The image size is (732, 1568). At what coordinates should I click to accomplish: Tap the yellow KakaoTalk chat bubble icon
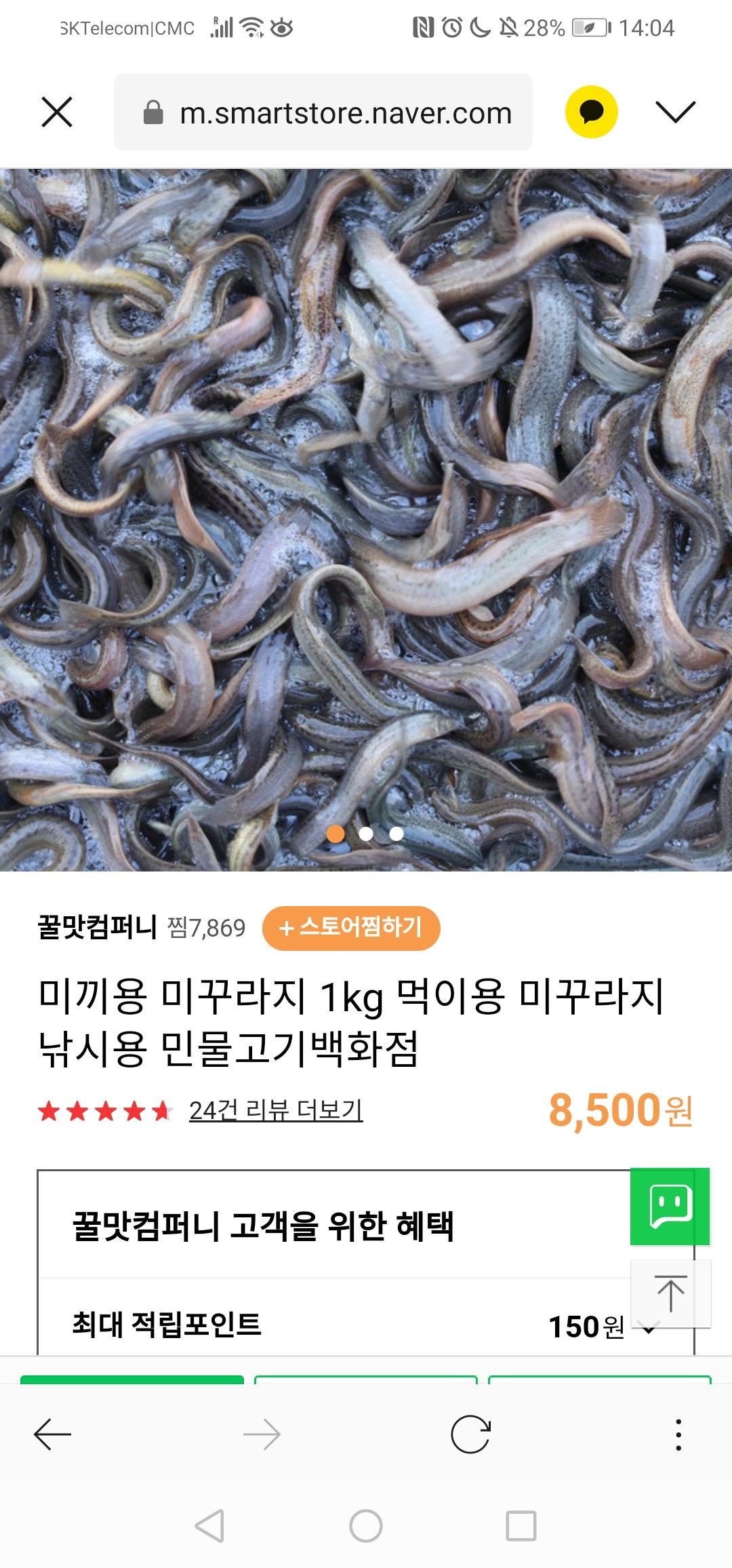click(x=591, y=112)
